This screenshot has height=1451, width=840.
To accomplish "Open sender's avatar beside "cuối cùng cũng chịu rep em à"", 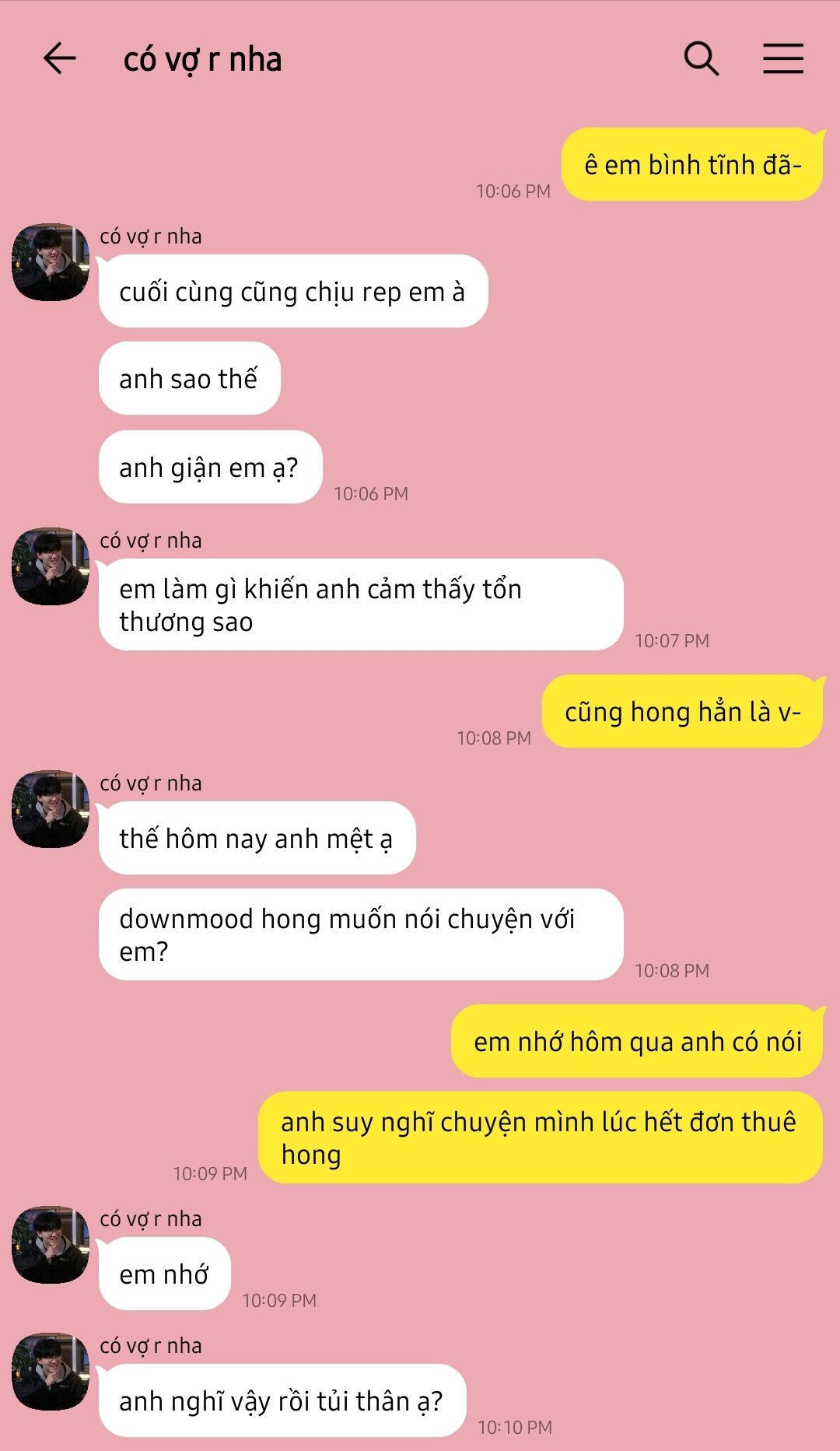I will click(51, 263).
